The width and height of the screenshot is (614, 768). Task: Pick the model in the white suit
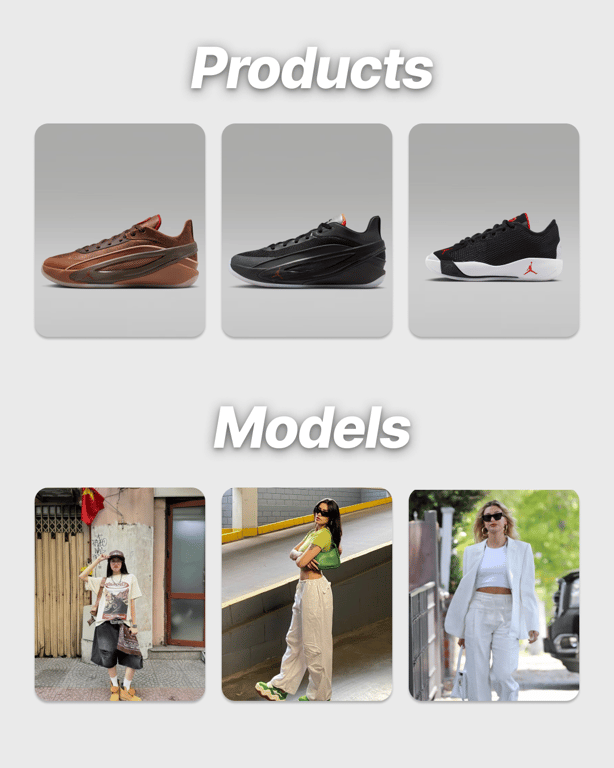494,595
